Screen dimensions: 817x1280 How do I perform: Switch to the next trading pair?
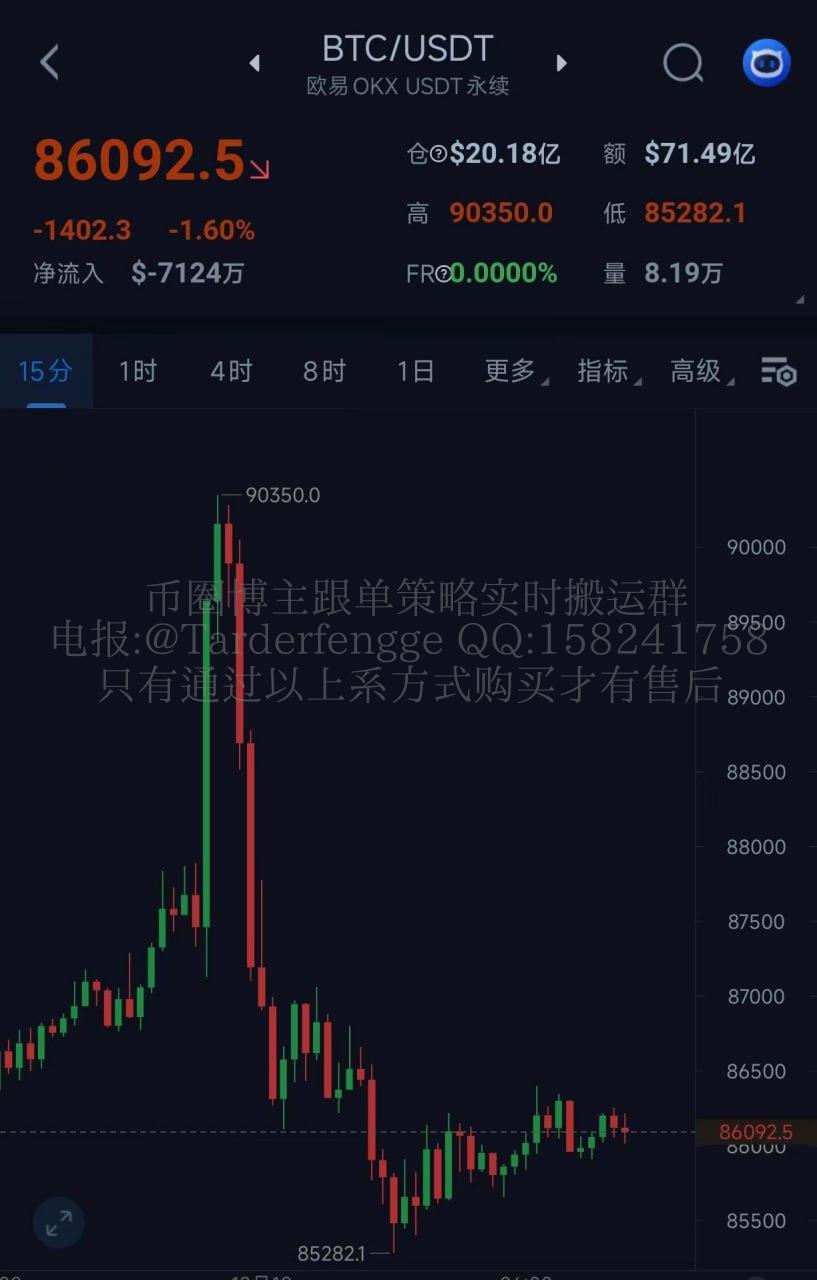pyautogui.click(x=561, y=63)
